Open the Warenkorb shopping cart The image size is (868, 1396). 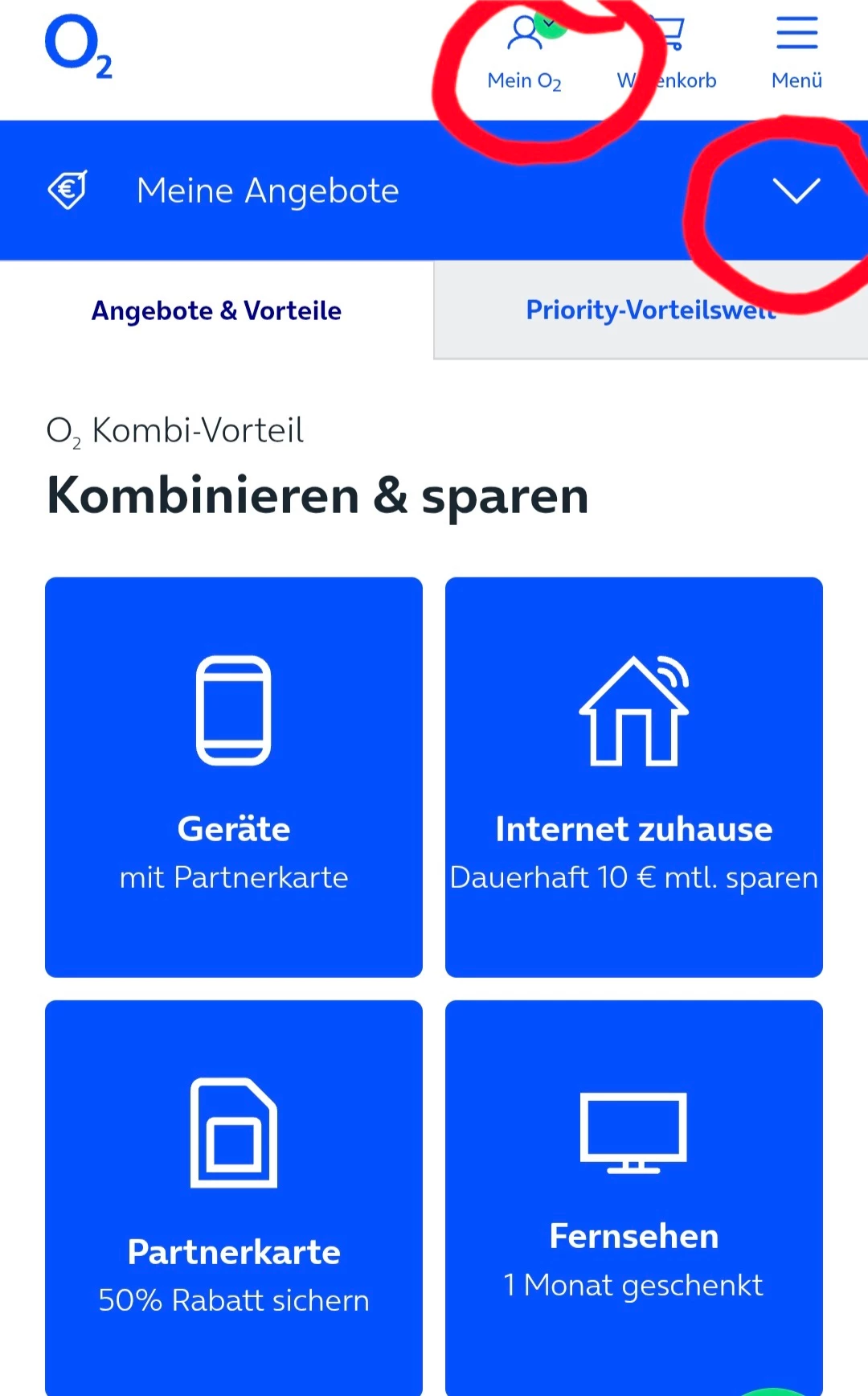point(667,53)
